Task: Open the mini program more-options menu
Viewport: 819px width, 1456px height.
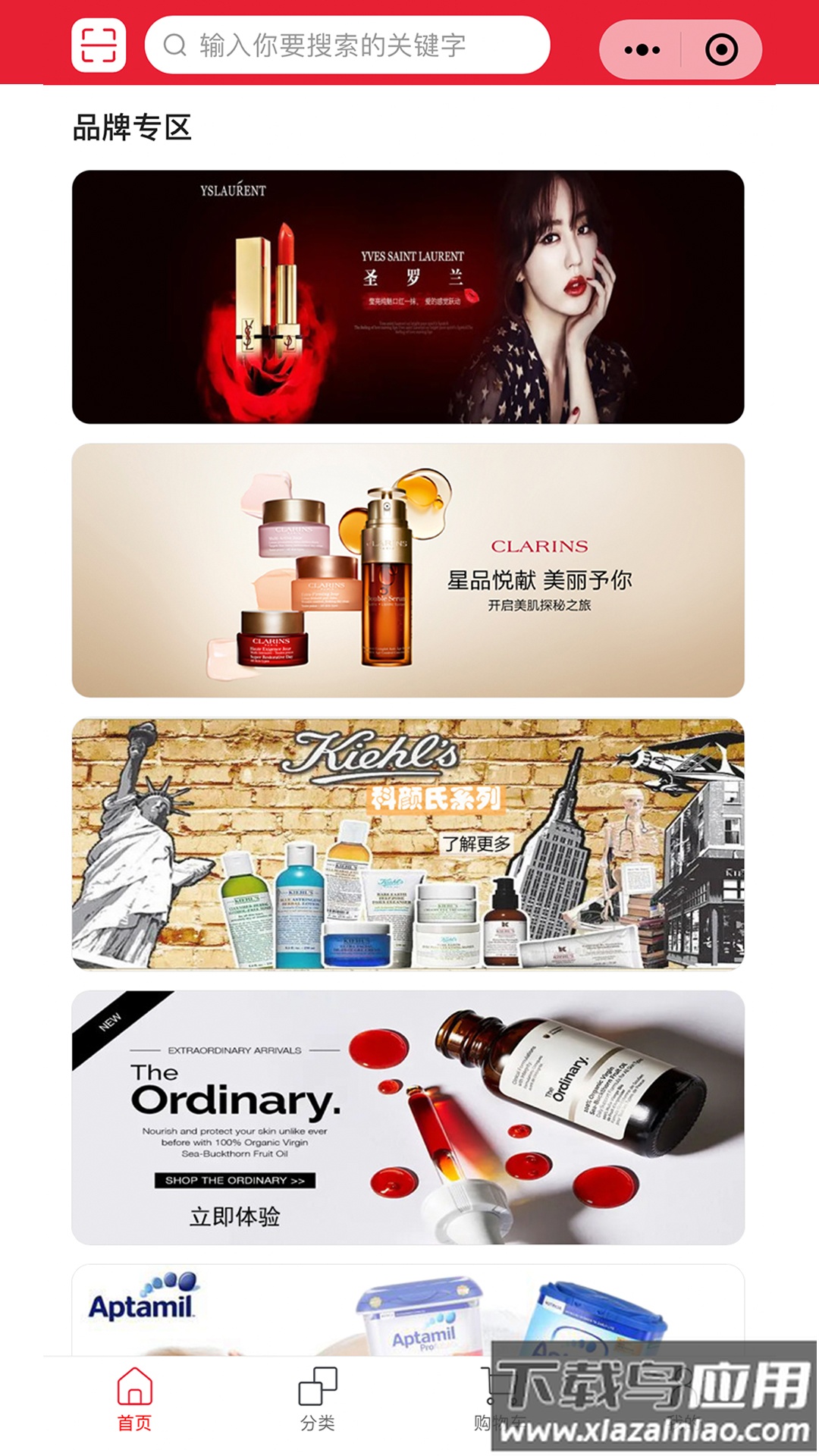Action: (x=642, y=50)
